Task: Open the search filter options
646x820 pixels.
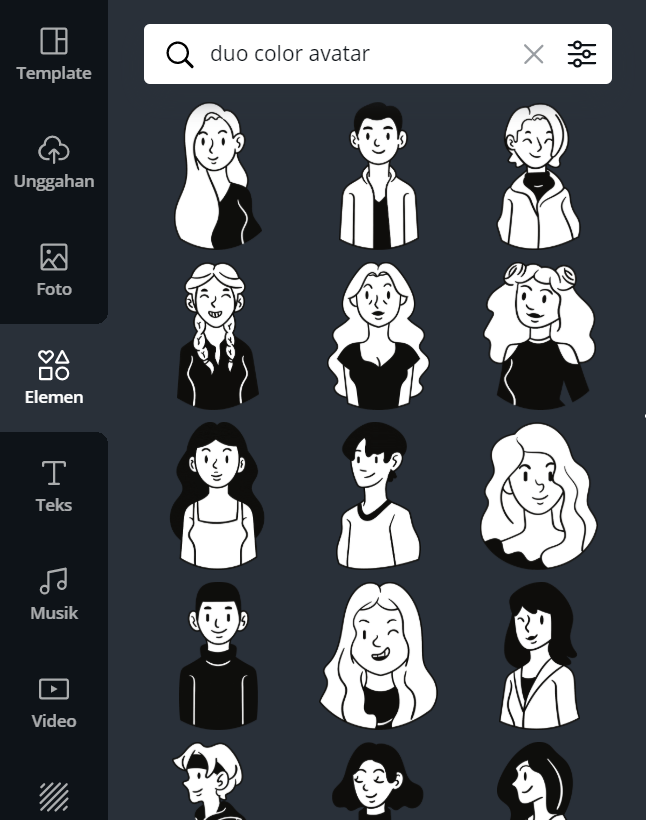Action: tap(582, 54)
